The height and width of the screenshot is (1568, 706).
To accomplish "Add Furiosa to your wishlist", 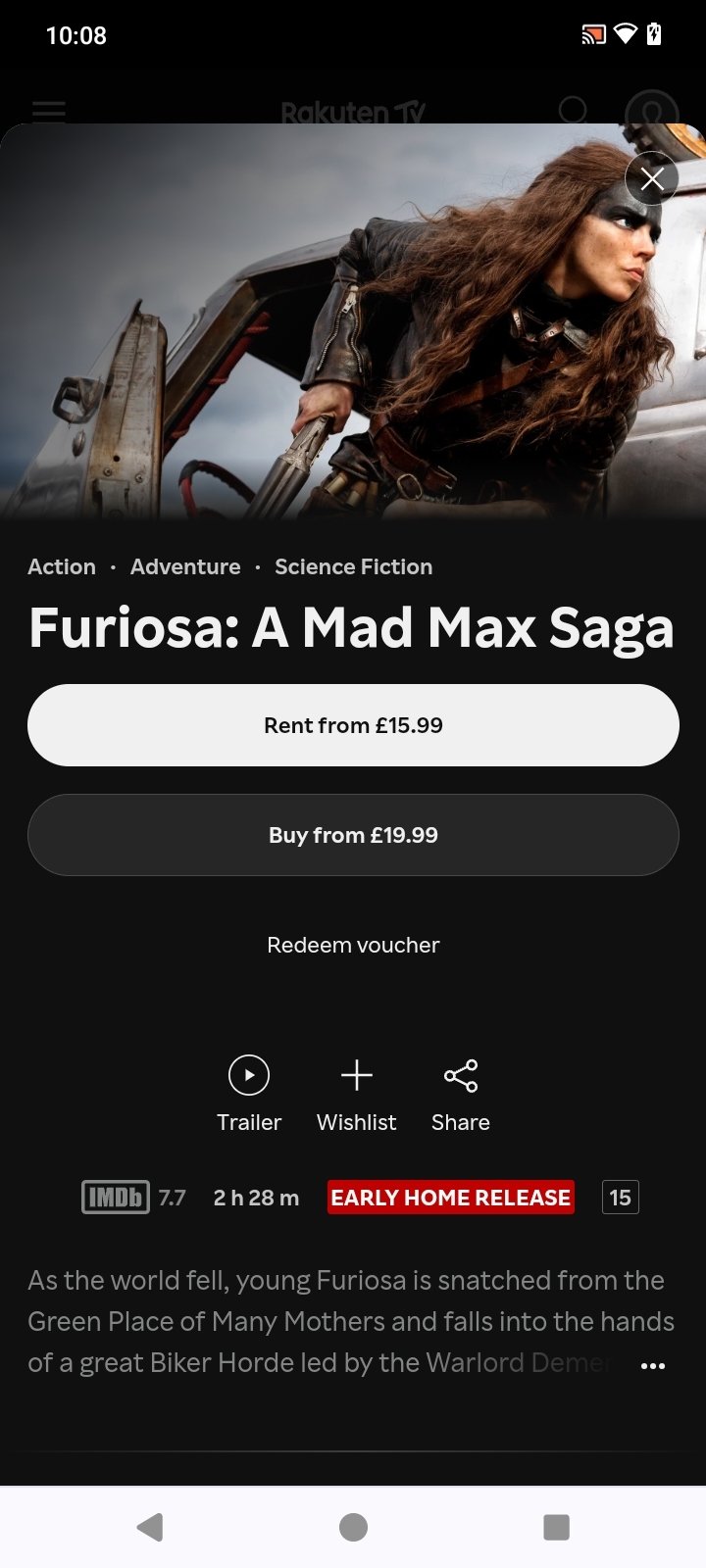I will point(356,1093).
